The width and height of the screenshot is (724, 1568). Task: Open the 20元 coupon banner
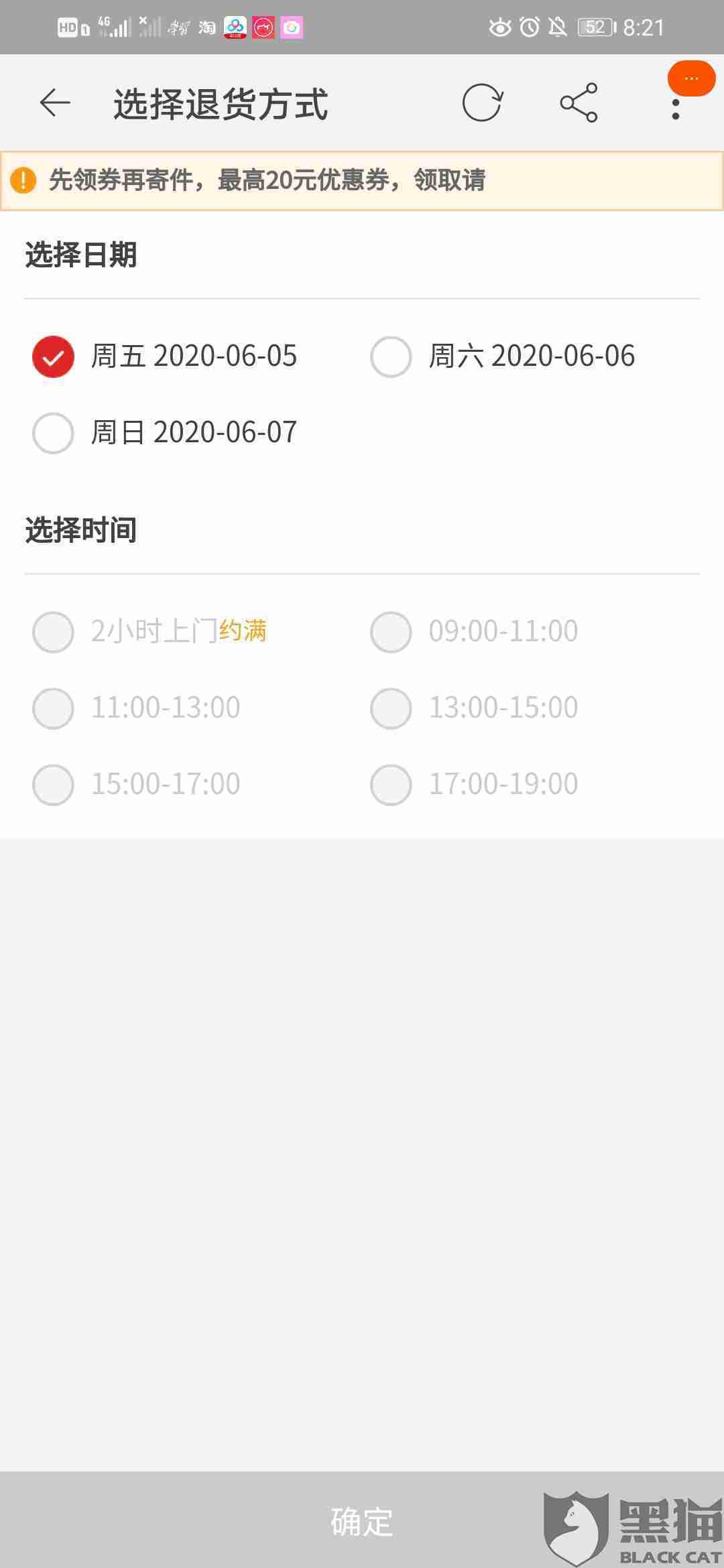click(x=362, y=180)
